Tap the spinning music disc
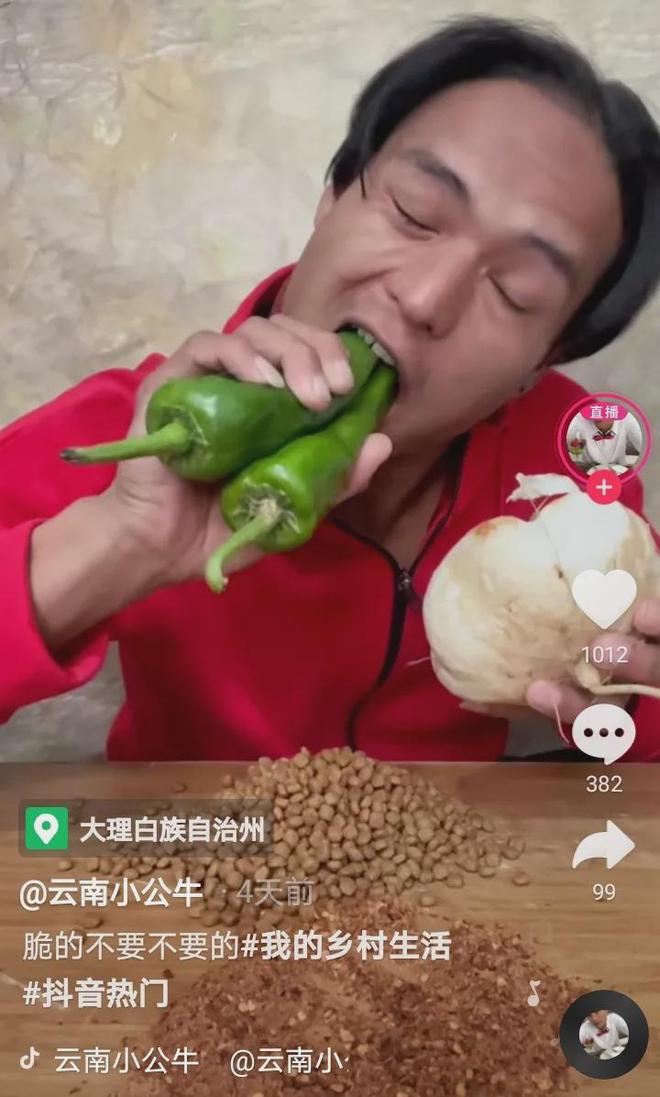Viewport: 660px width, 1097px height. pyautogui.click(x=603, y=1034)
